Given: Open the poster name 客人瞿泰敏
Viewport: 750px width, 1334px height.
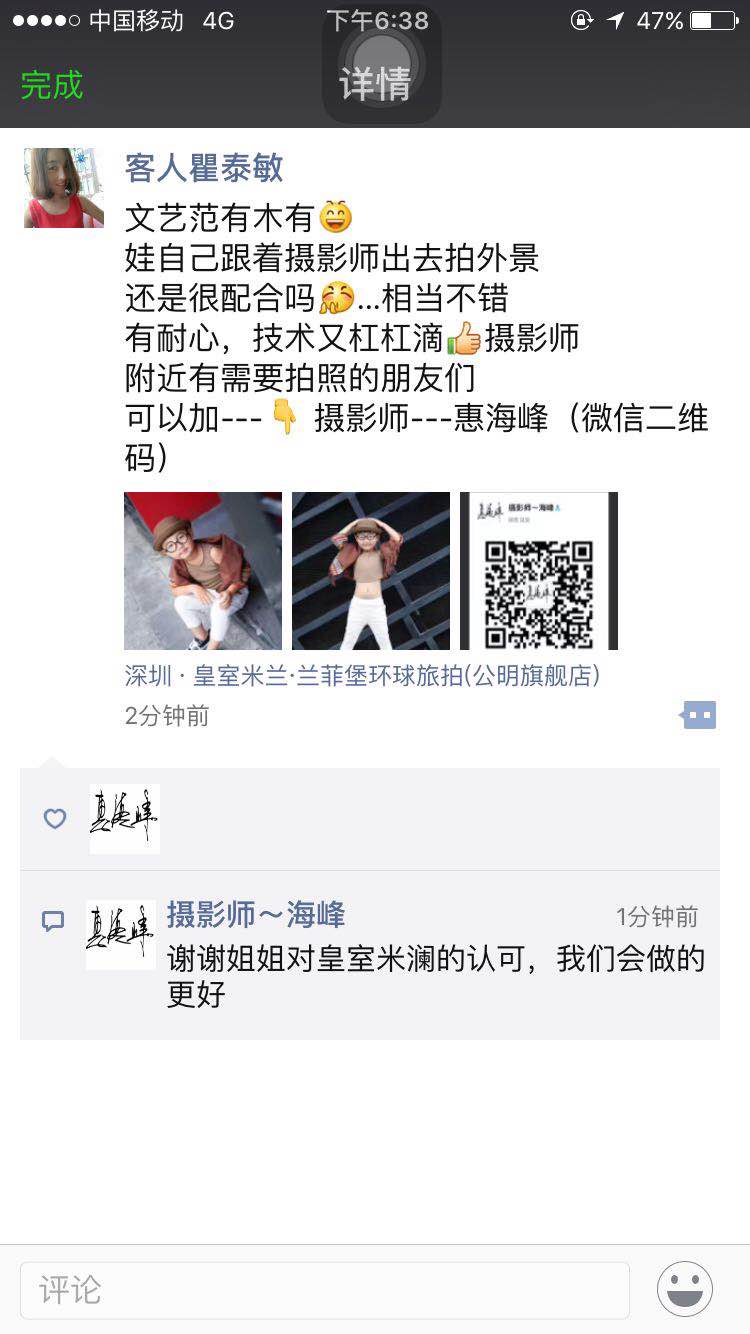Looking at the screenshot, I should tap(204, 168).
